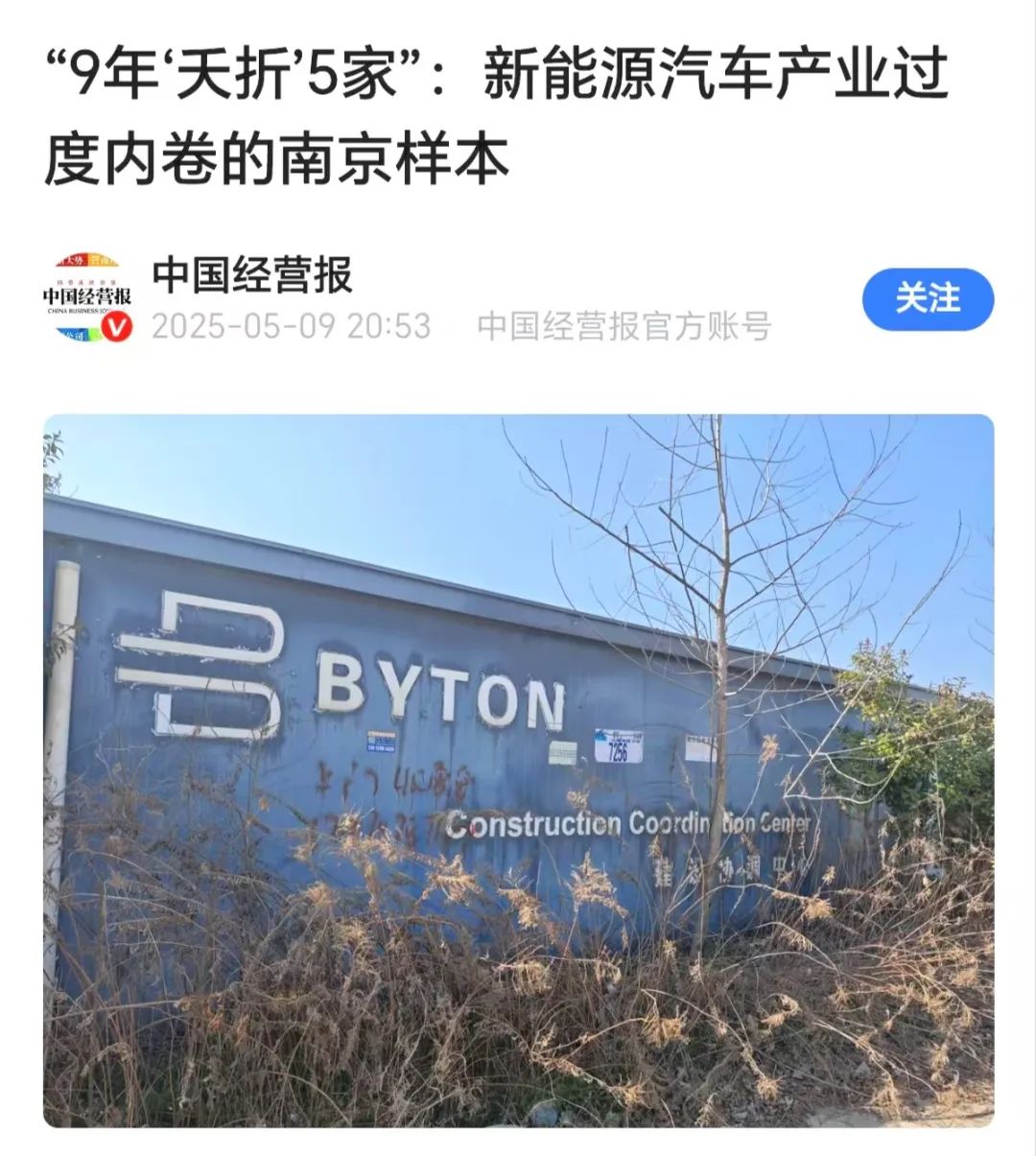View the BYTON article photo full screen
Screen dimensions: 1036x1156
518,769
